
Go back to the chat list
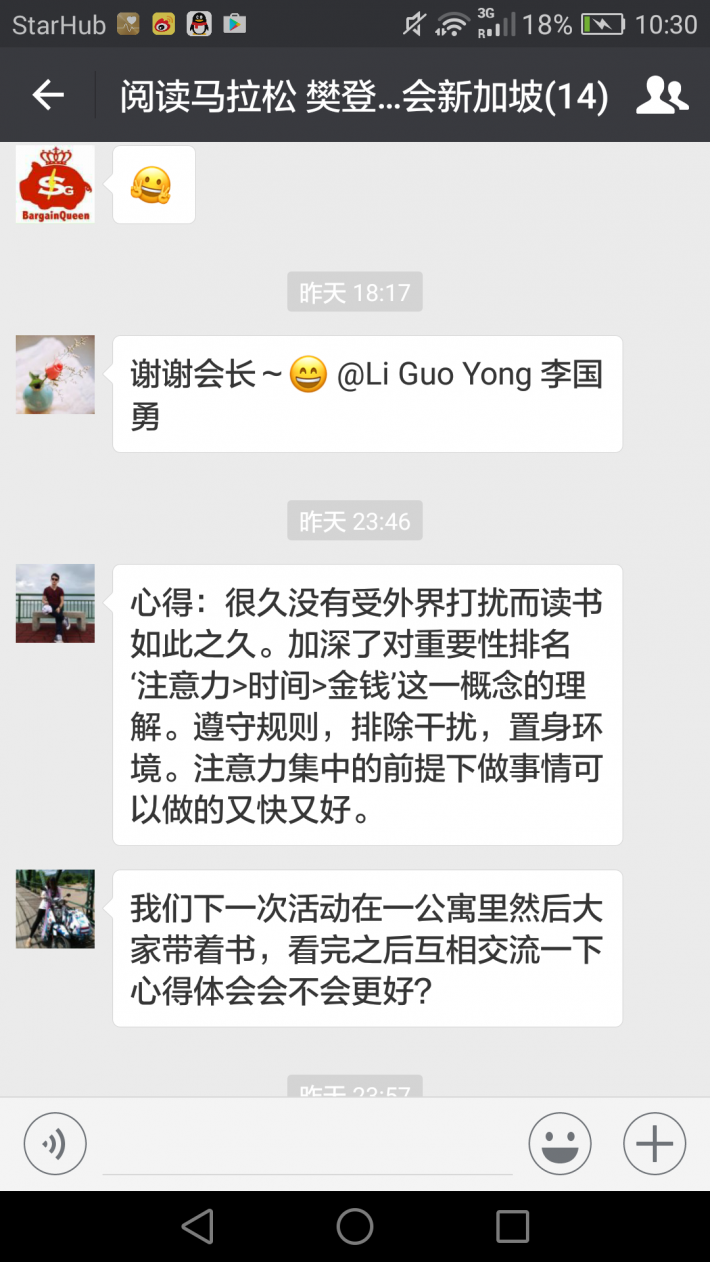[x=48, y=95]
